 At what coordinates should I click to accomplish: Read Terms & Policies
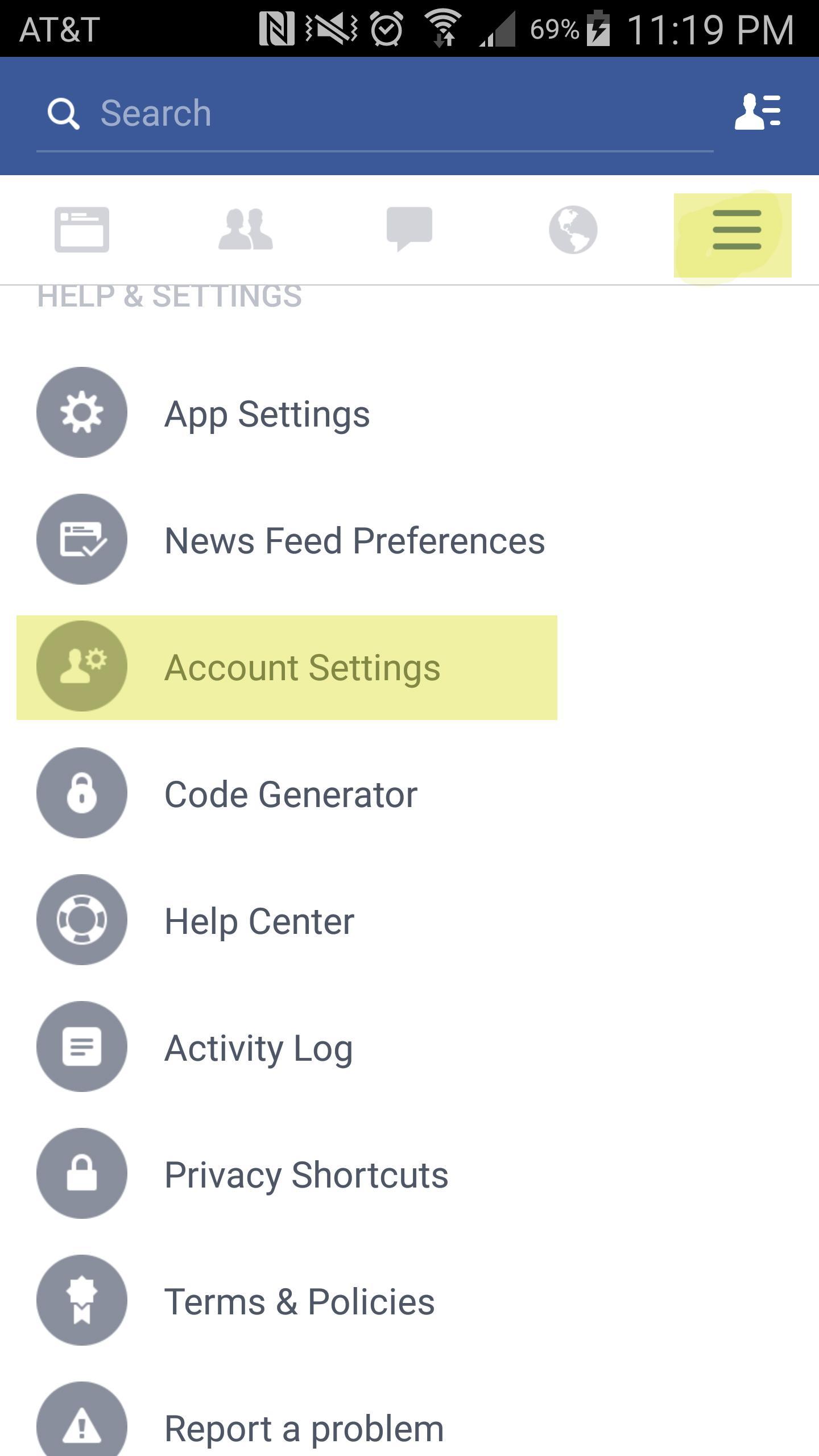(x=299, y=1301)
